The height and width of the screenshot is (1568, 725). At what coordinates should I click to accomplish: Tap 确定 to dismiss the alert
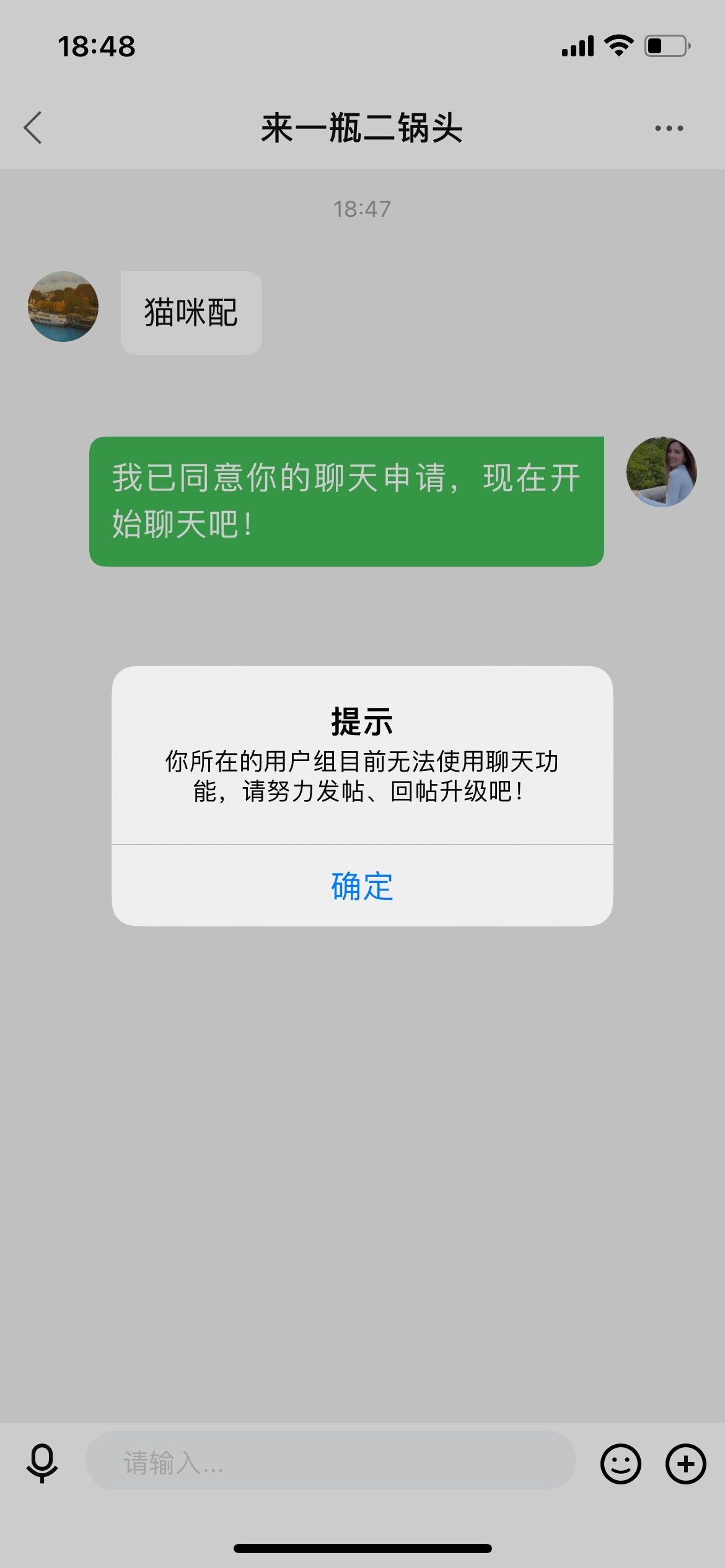pos(362,886)
